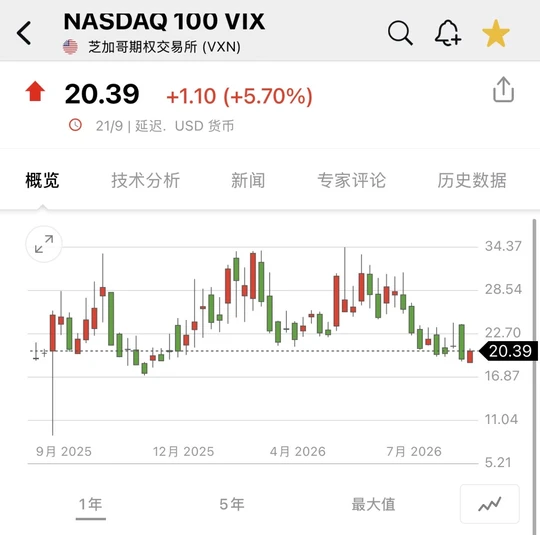The height and width of the screenshot is (535, 540).
Task: Share this VXN quote
Action: 503,90
